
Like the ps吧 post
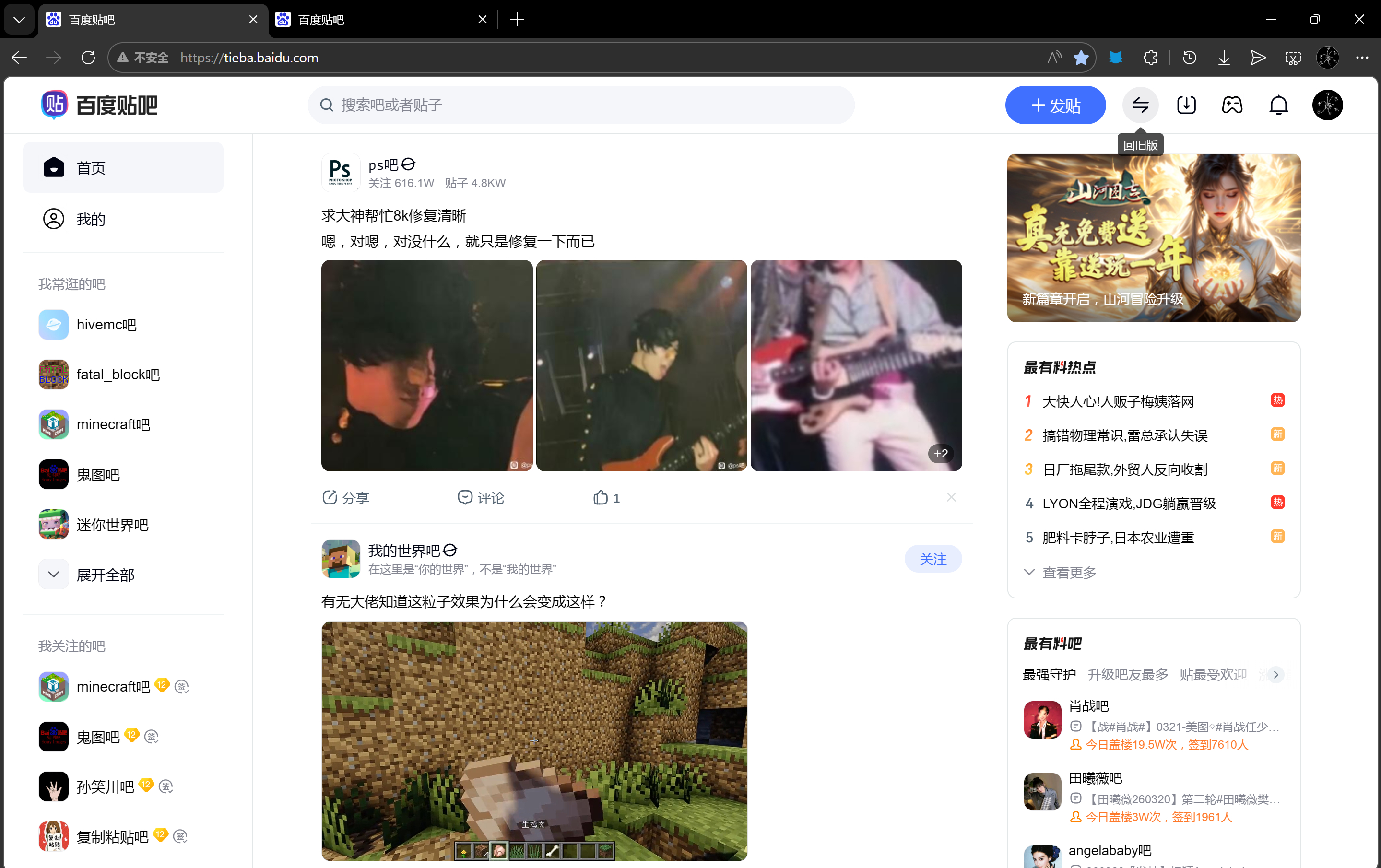click(x=606, y=498)
